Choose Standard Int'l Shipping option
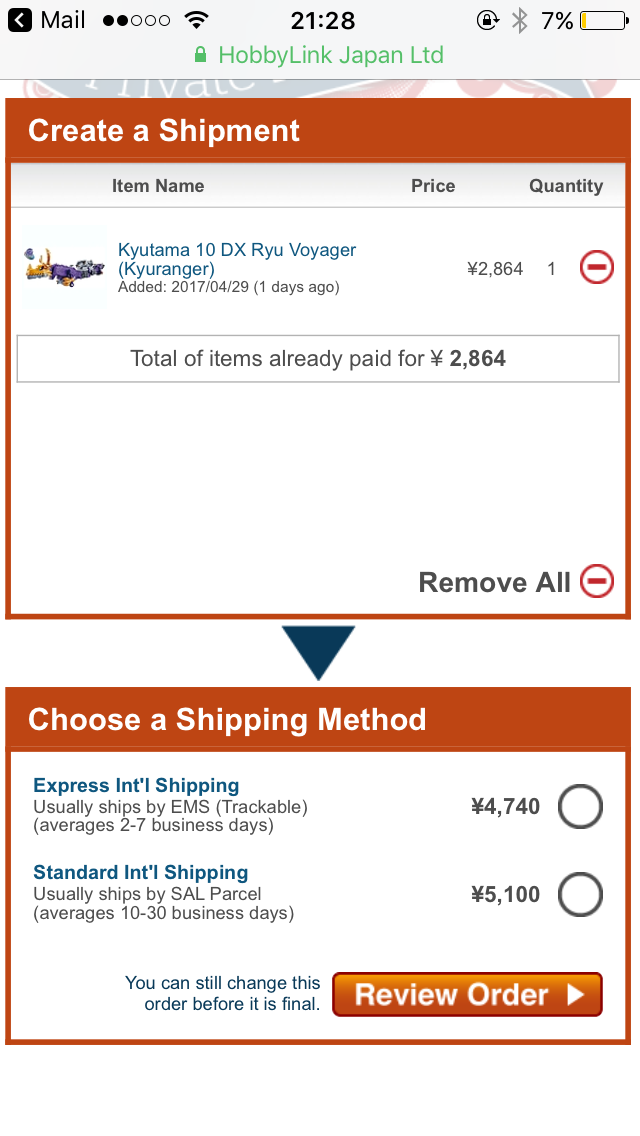This screenshot has height=1136, width=640. (580, 894)
